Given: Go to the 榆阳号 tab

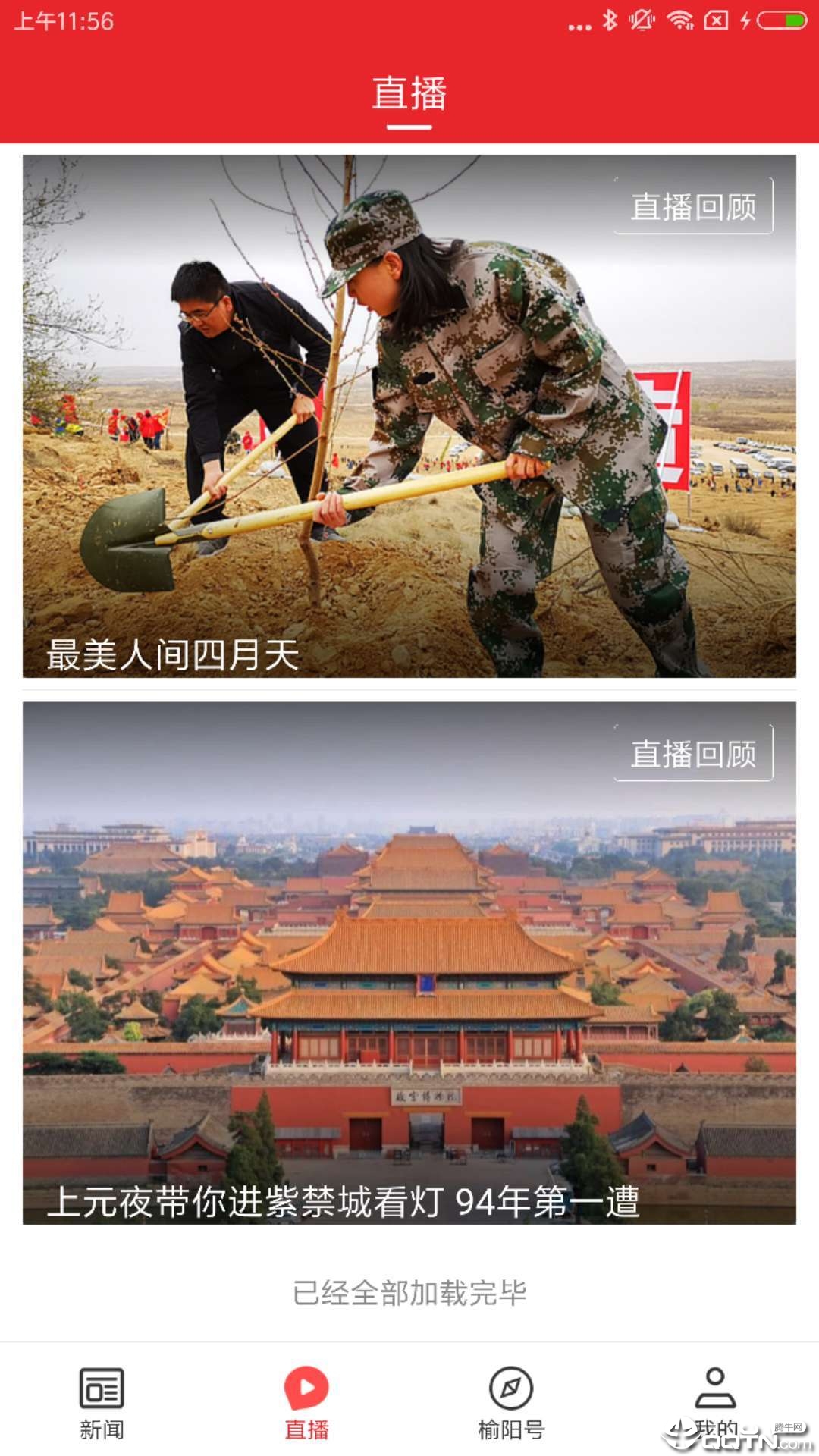Looking at the screenshot, I should (511, 1402).
